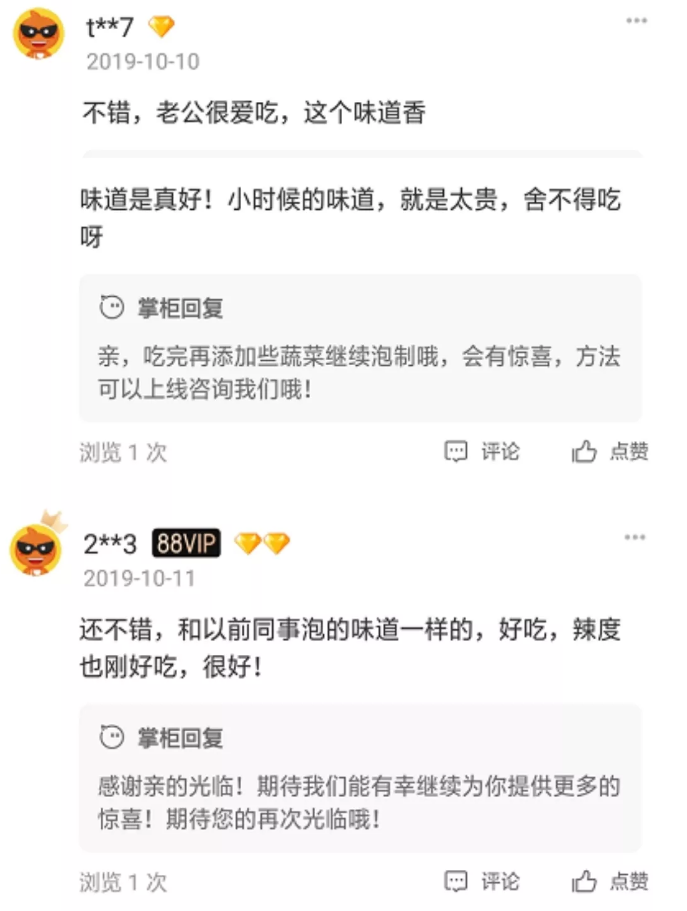The image size is (687, 911).
Task: Comment on t**7's review
Action: coord(483,452)
